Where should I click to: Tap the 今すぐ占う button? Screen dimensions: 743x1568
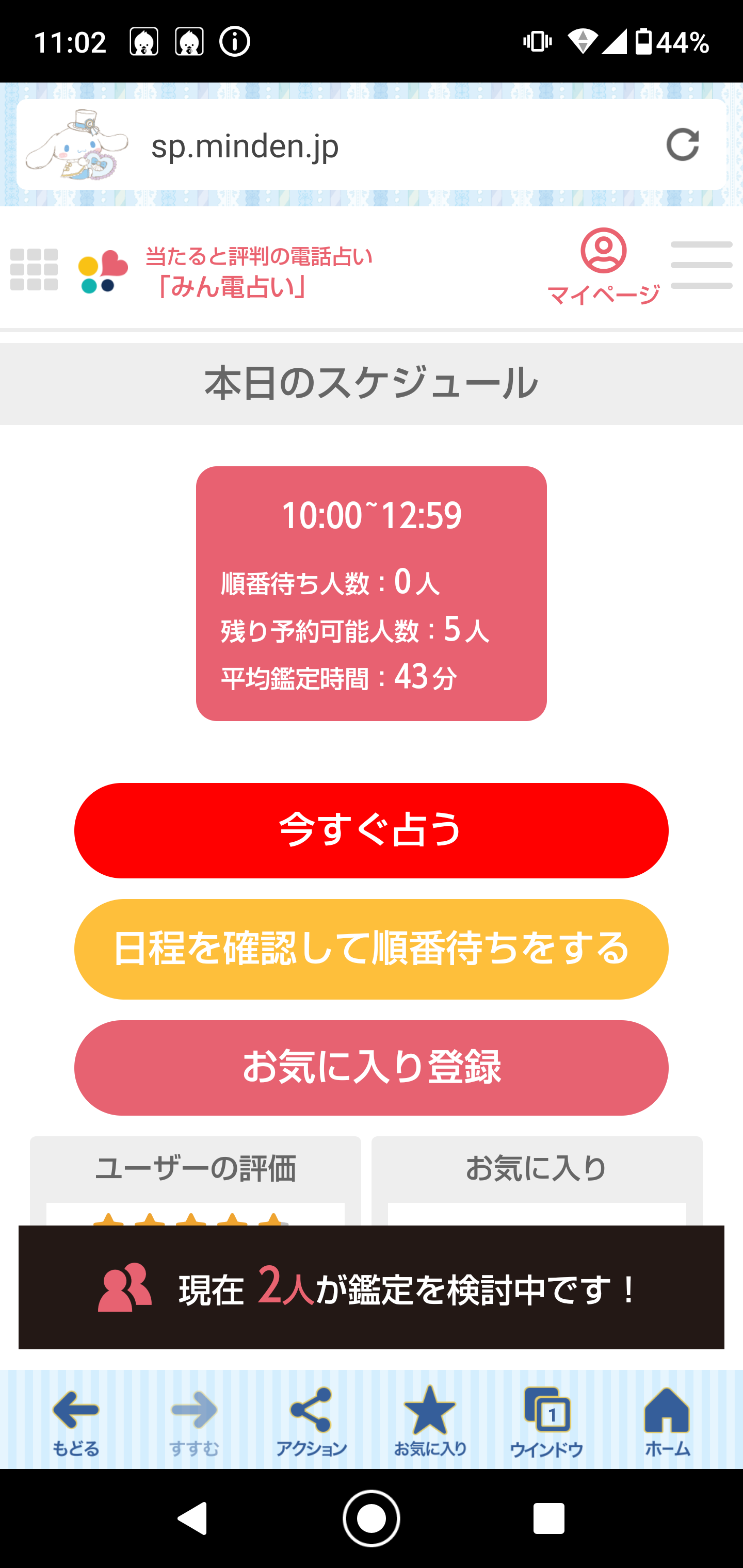[372, 830]
